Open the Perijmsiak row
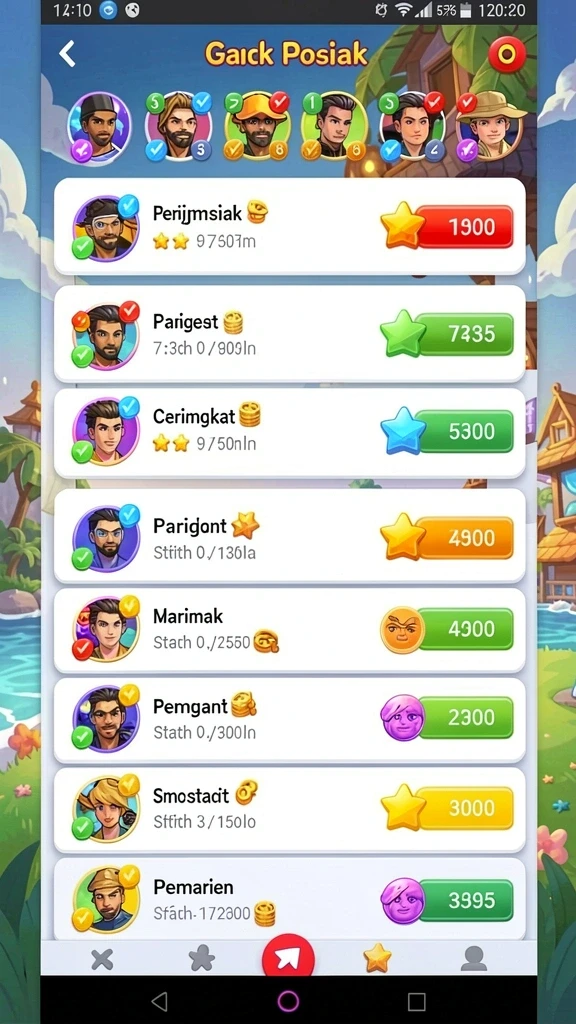Viewport: 576px width, 1024px height. coord(289,227)
